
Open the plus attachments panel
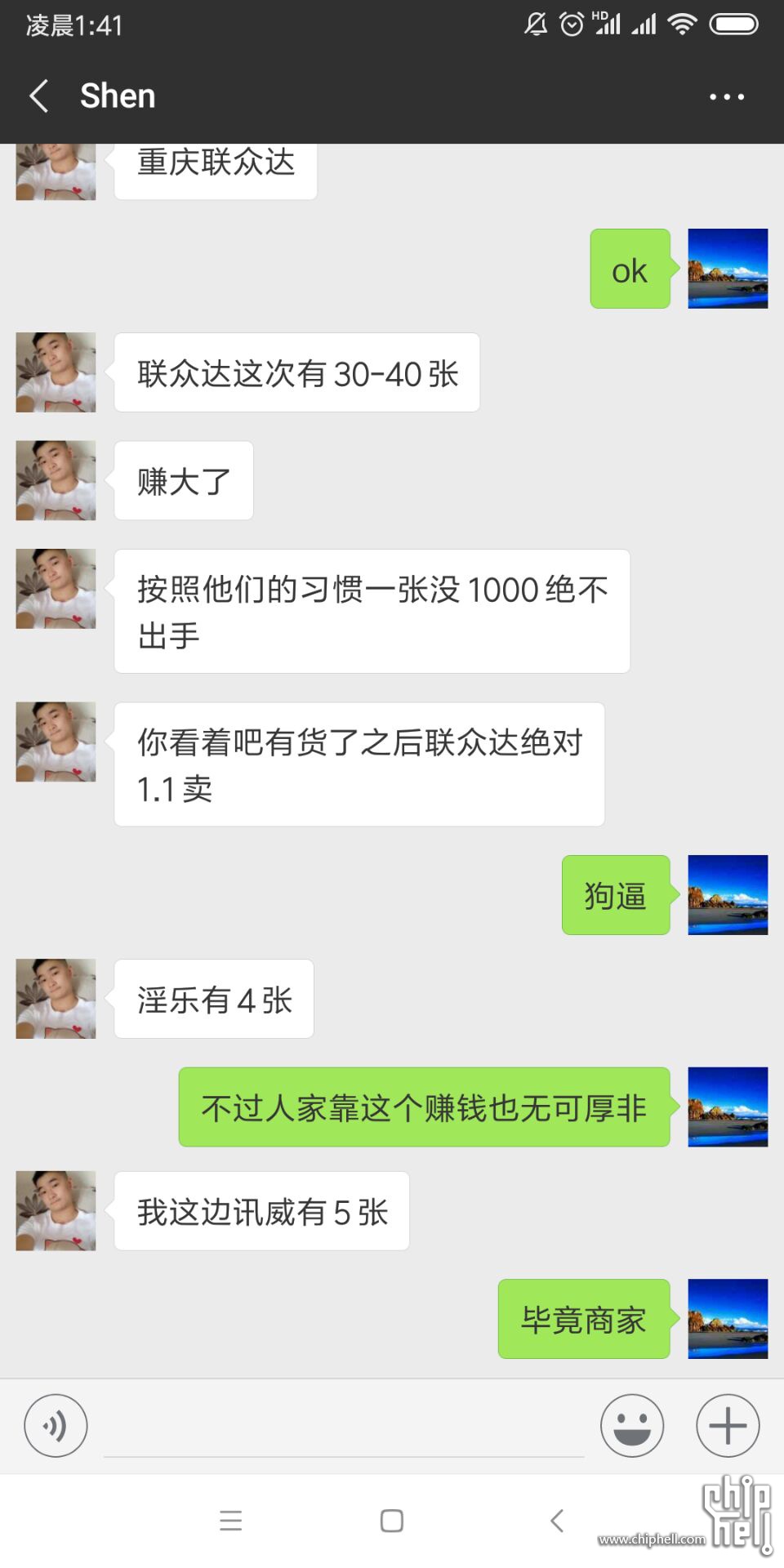[727, 1426]
